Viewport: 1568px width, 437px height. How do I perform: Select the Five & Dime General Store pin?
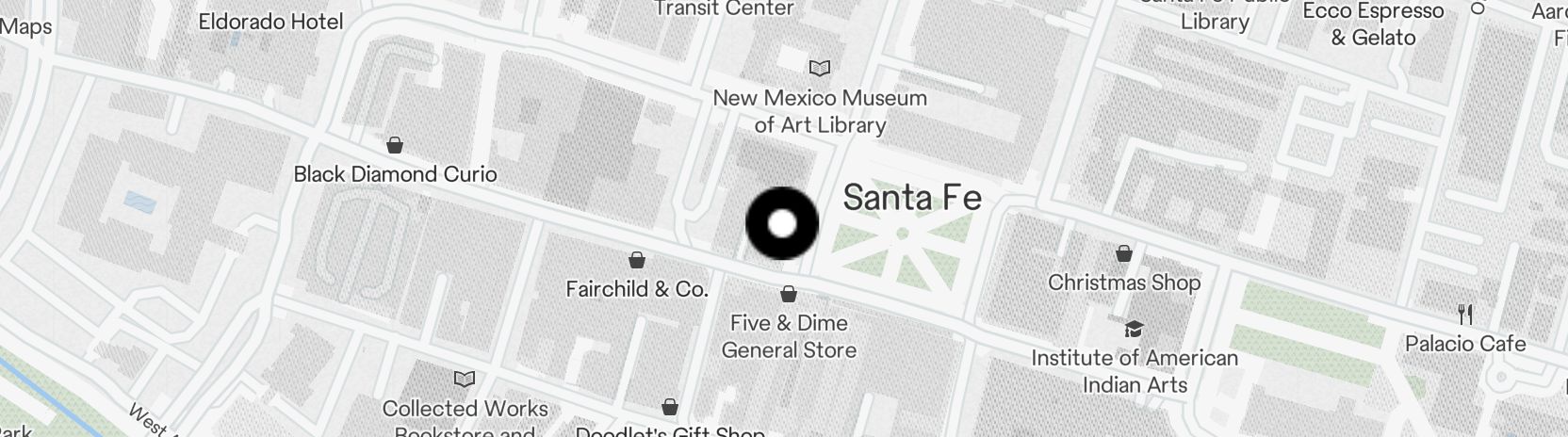[x=789, y=294]
